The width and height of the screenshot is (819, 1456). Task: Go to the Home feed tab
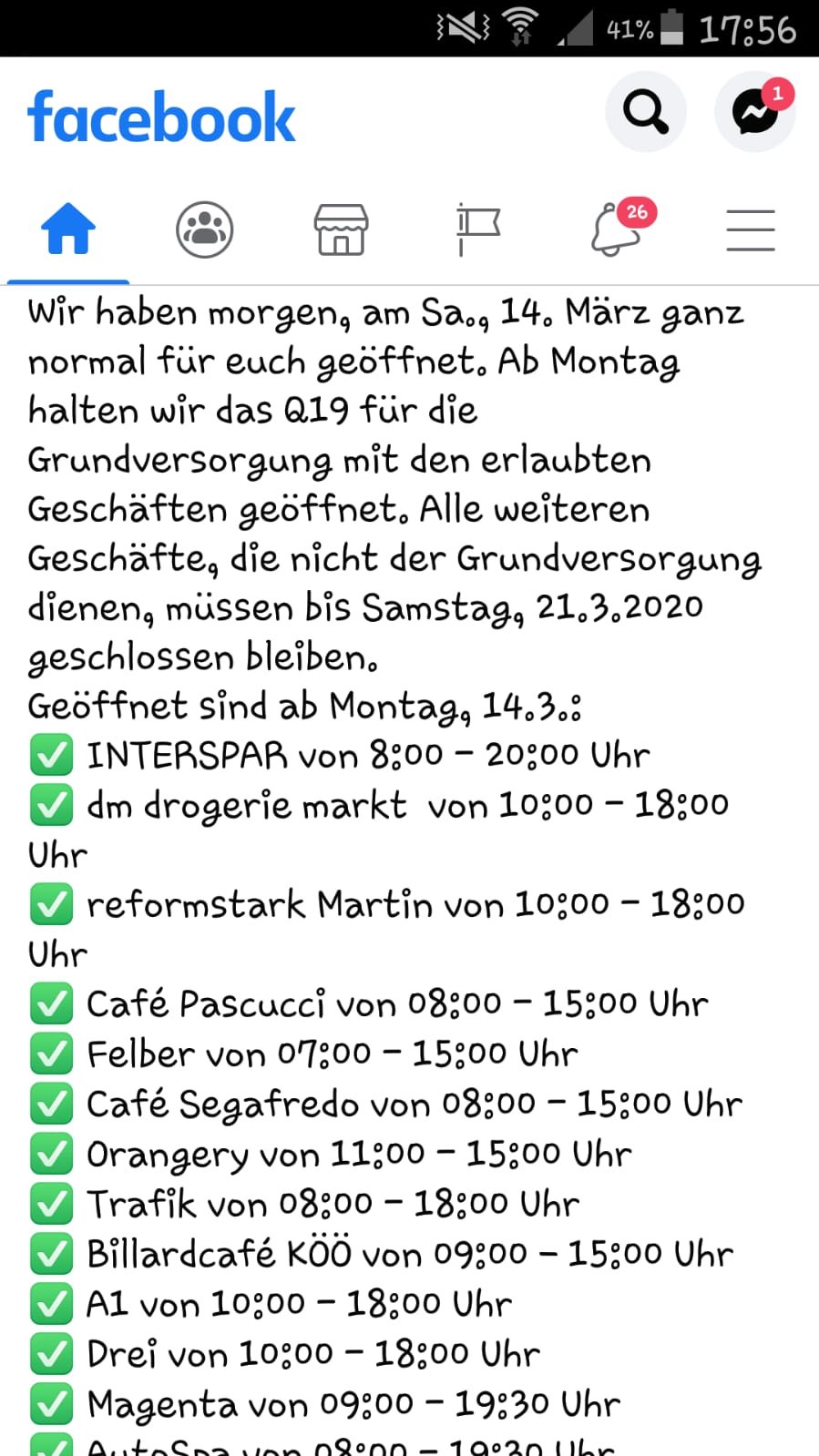coord(68,229)
